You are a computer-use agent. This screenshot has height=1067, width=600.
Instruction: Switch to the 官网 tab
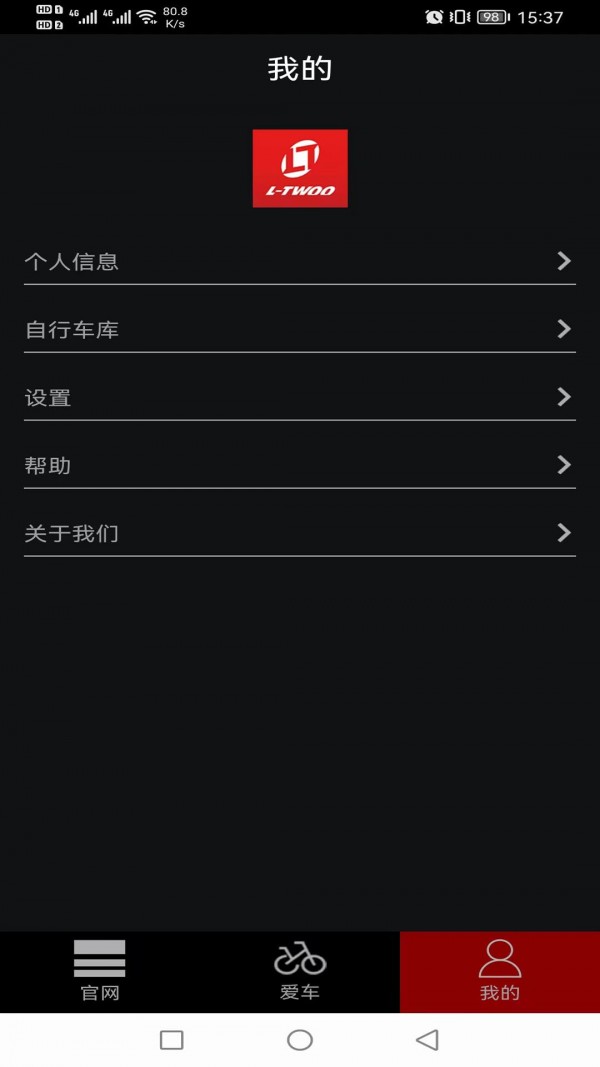(100, 971)
